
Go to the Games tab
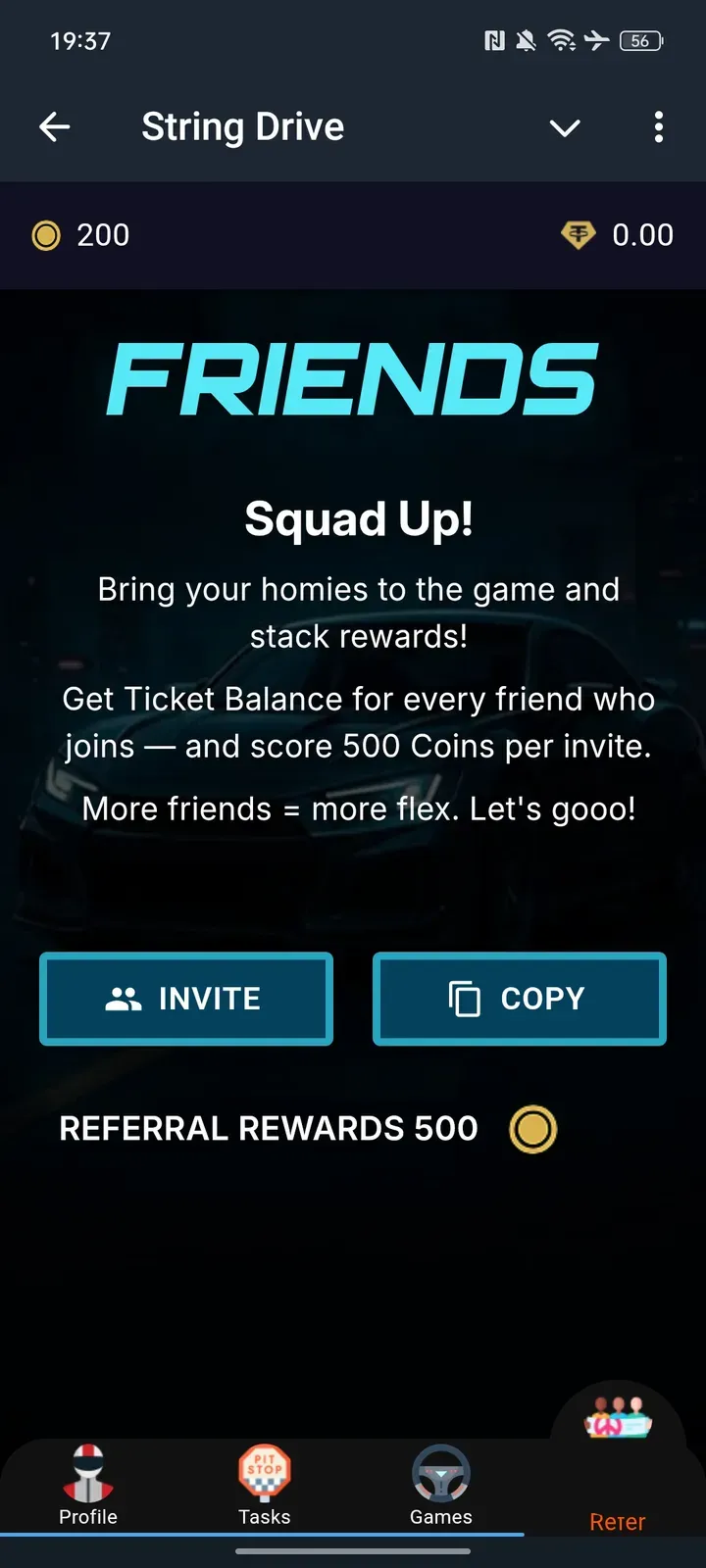[x=441, y=1485]
